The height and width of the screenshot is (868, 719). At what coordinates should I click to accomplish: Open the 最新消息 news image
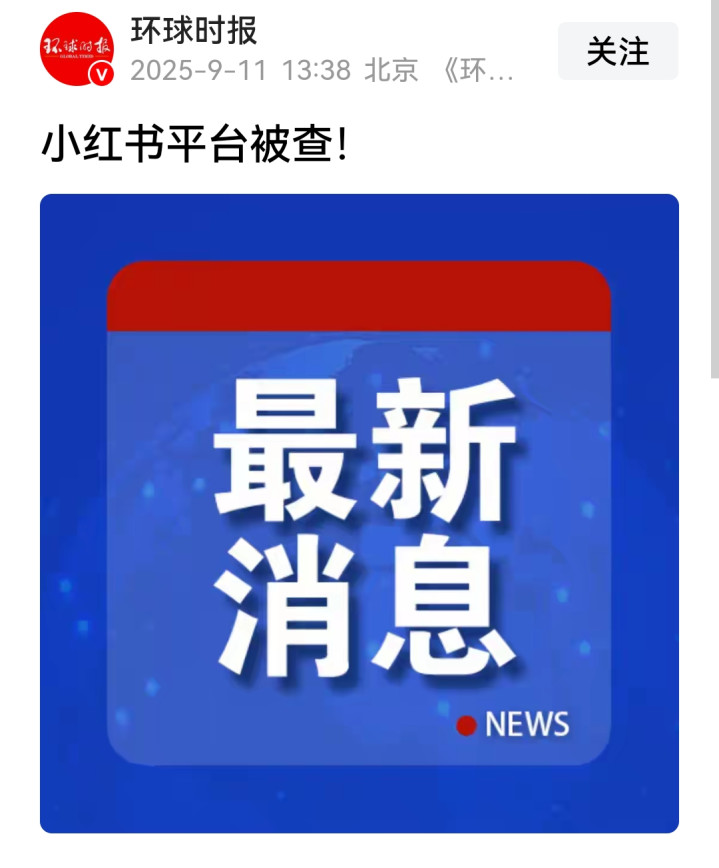coord(359,513)
